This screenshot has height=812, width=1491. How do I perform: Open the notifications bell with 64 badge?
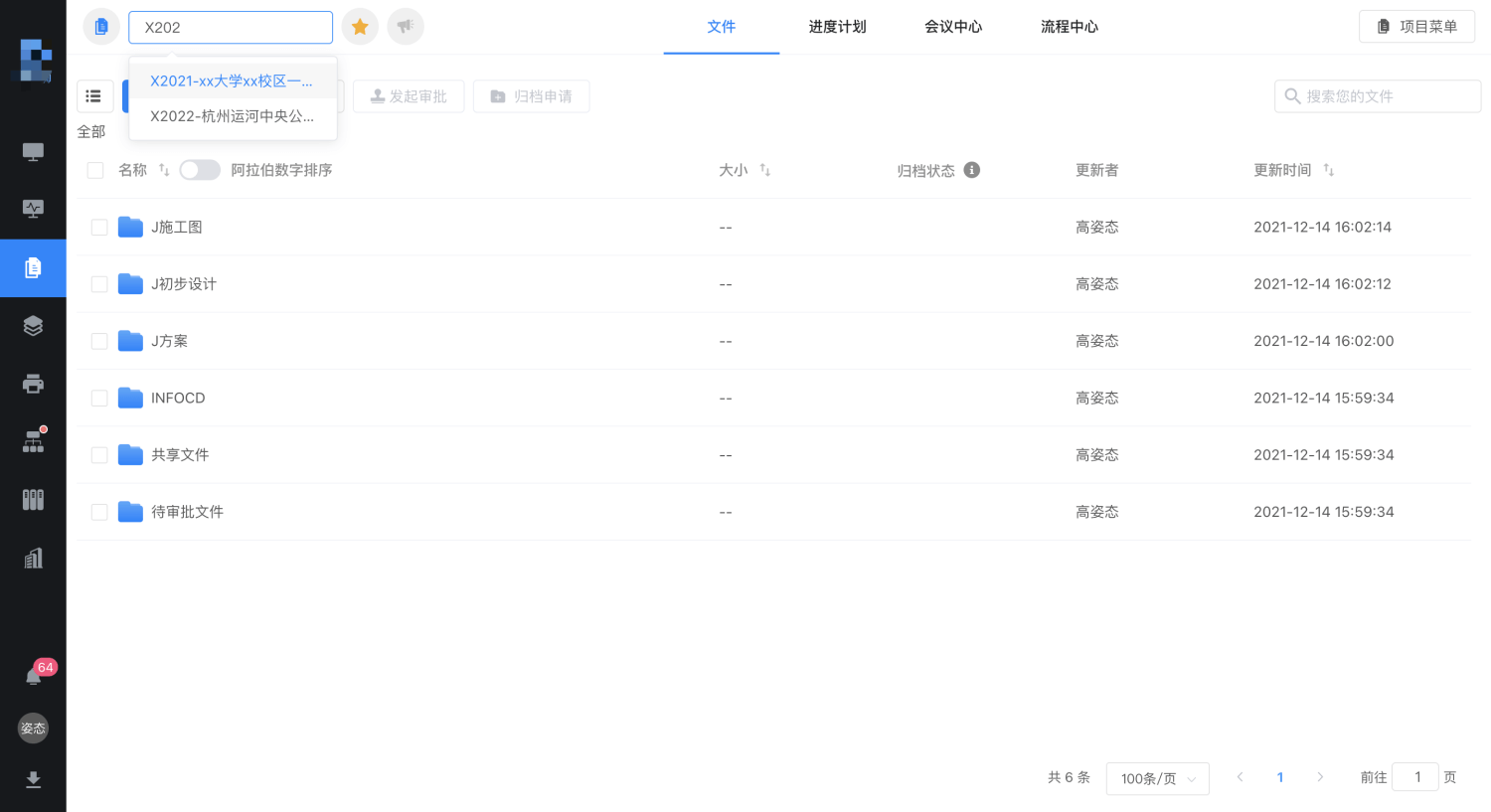(x=34, y=676)
